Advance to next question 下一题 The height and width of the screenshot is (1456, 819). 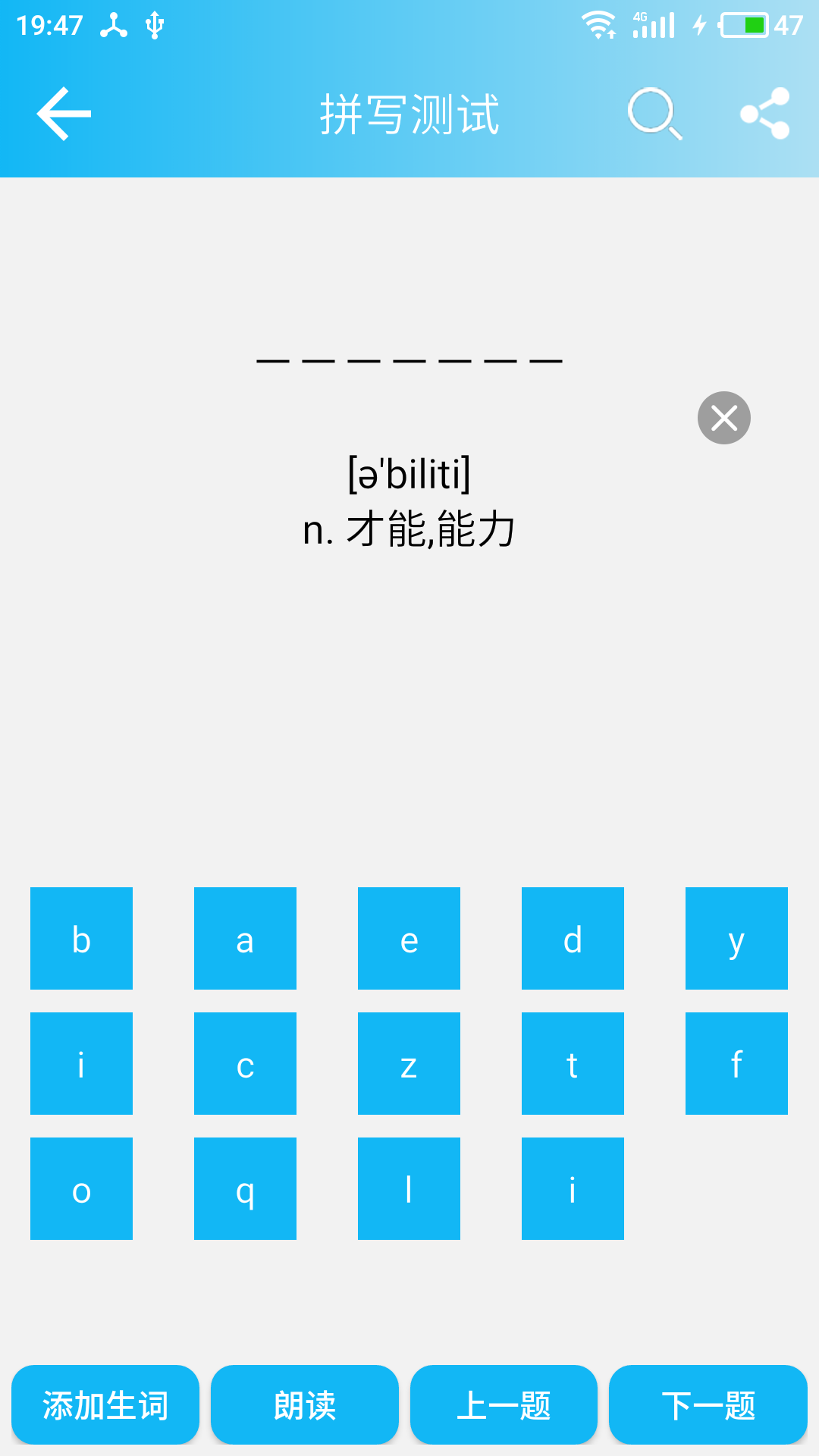(708, 1404)
